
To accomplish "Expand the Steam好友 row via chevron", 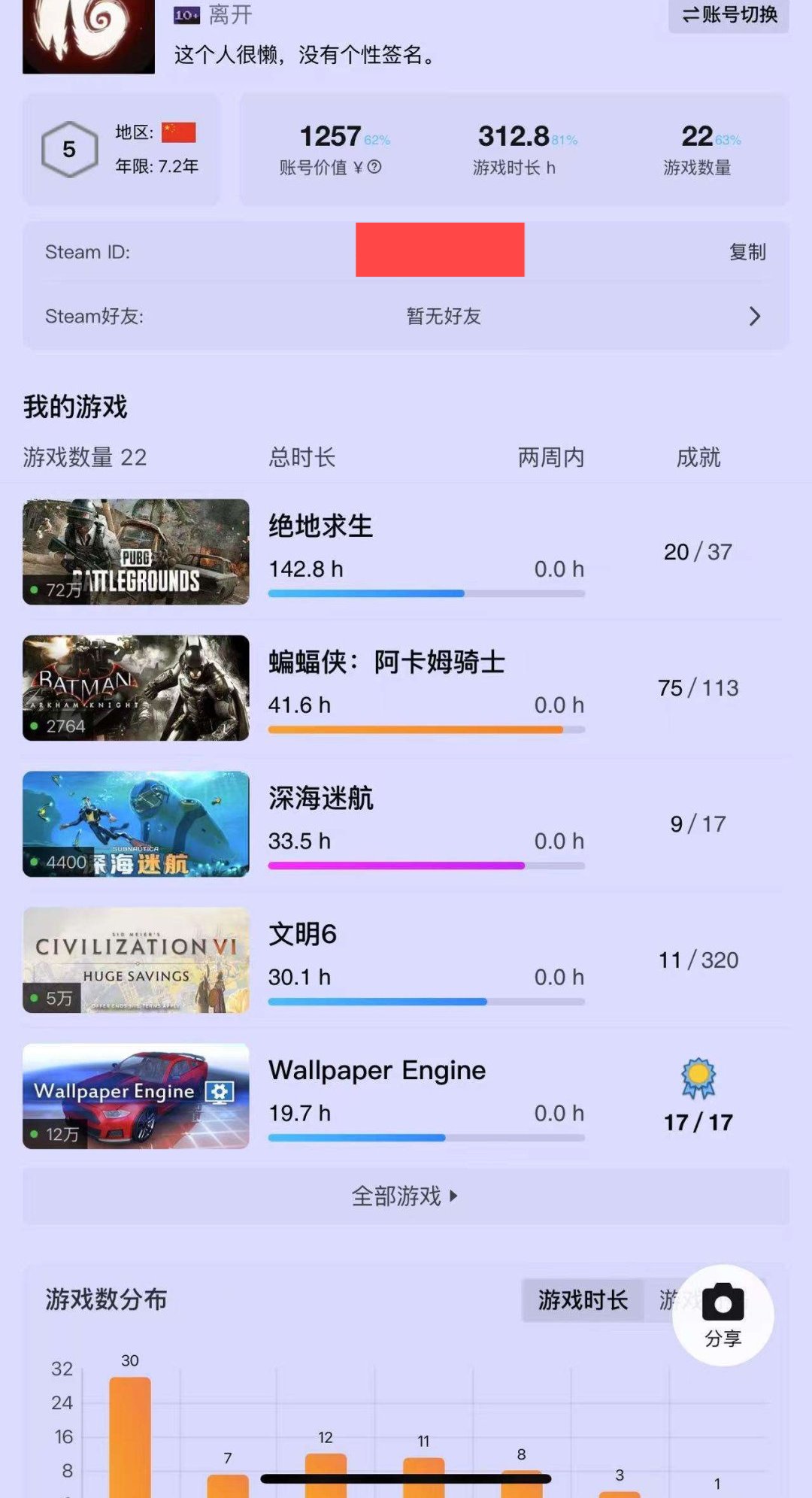I will [x=754, y=317].
